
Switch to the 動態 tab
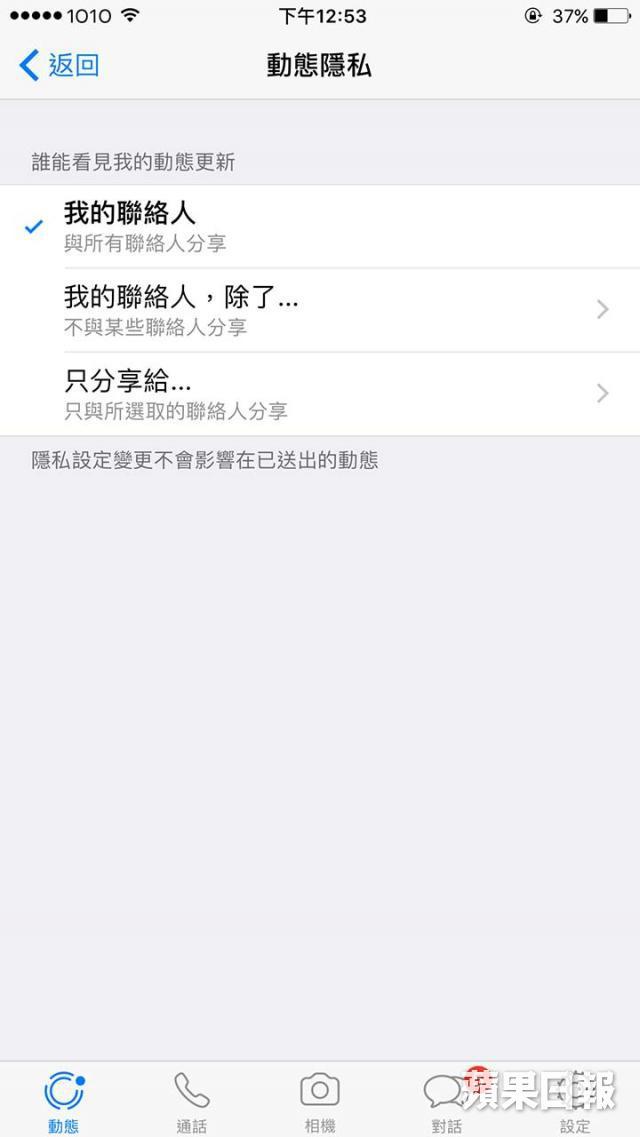[x=64, y=1101]
